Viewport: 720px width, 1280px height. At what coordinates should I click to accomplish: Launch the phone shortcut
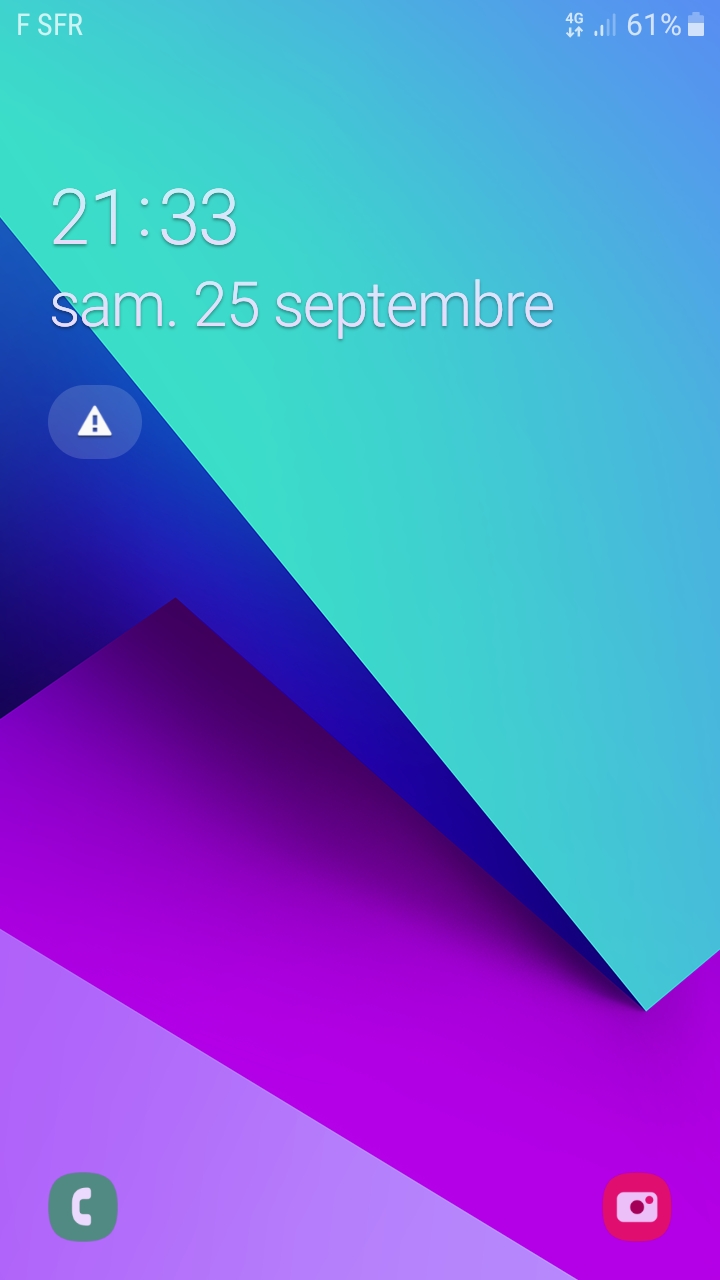point(83,1207)
